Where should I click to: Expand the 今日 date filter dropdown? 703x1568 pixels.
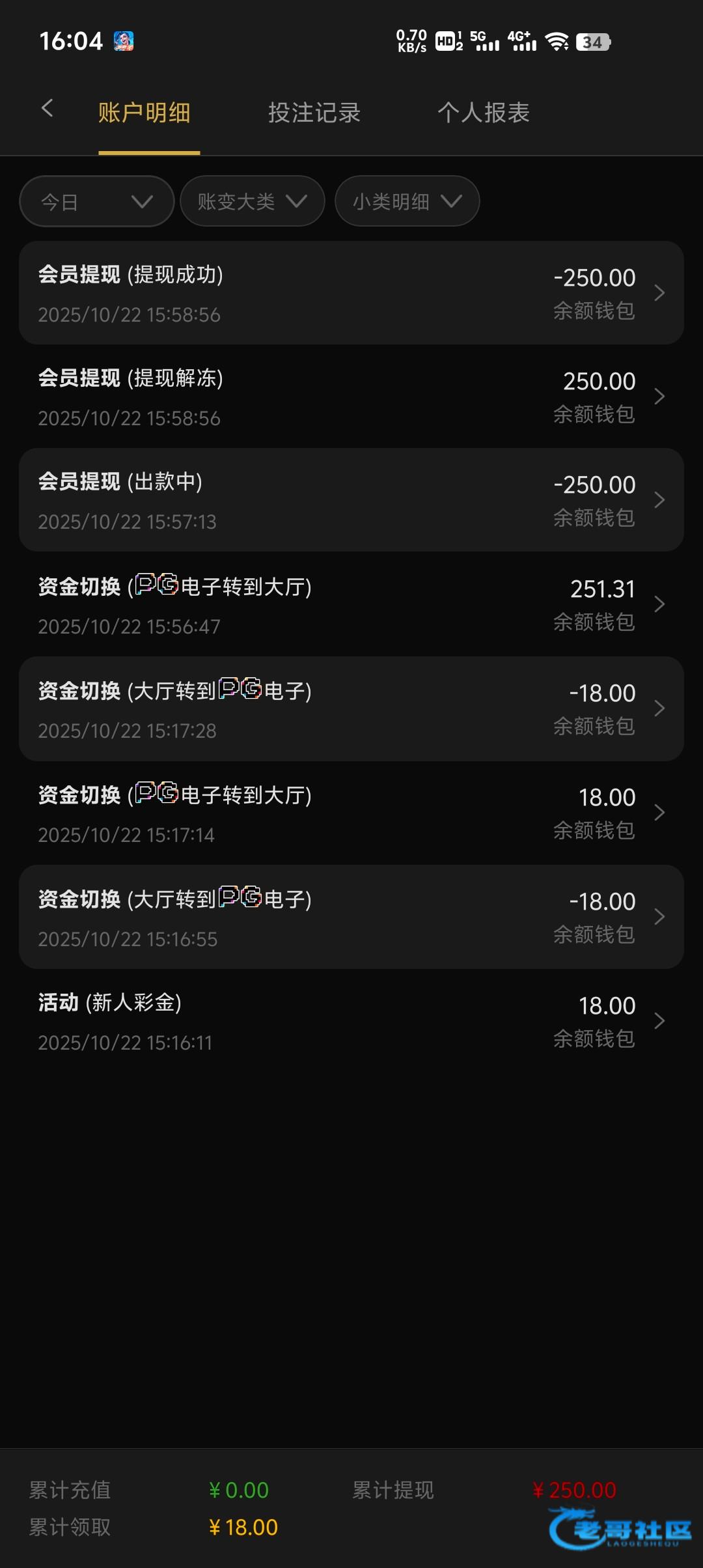pos(97,201)
